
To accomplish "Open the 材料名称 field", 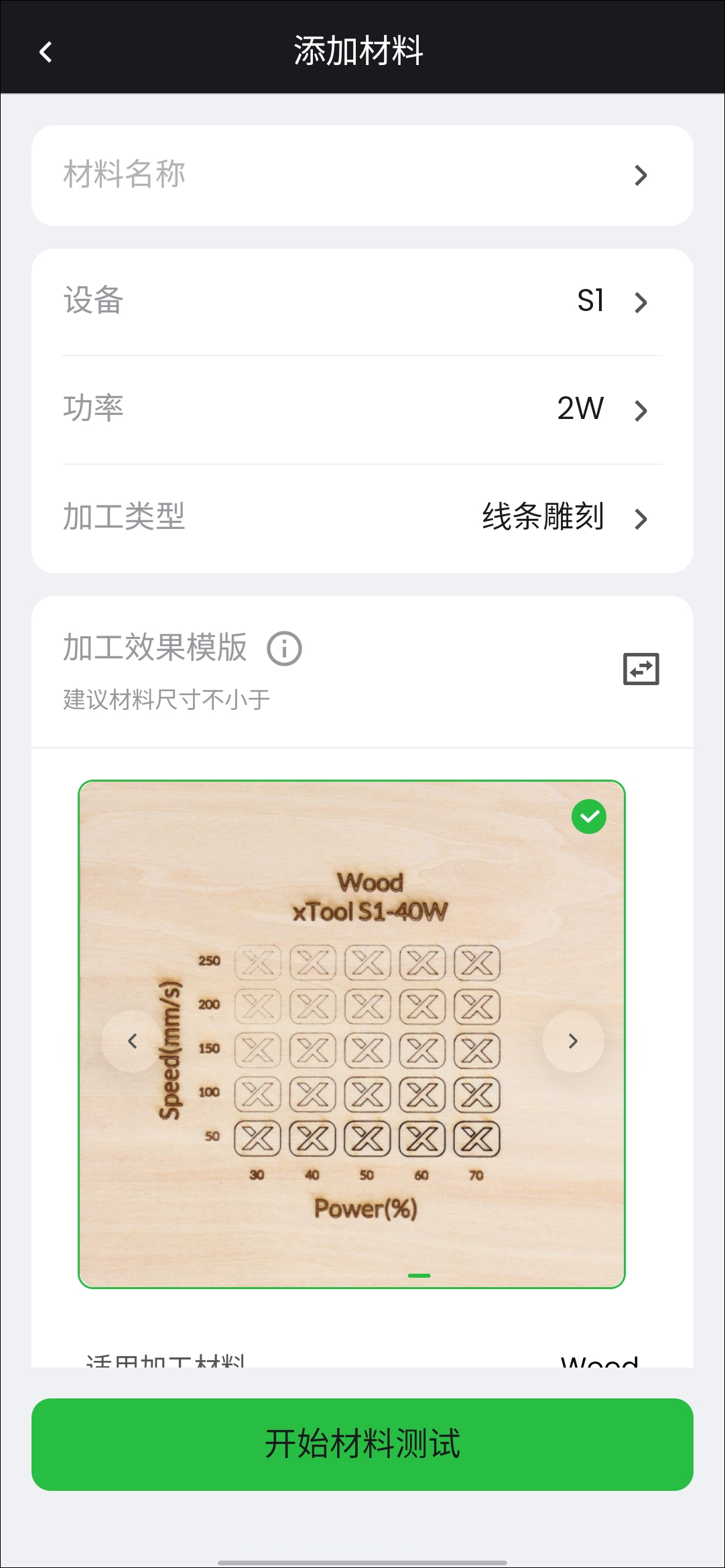I will pyautogui.click(x=362, y=176).
